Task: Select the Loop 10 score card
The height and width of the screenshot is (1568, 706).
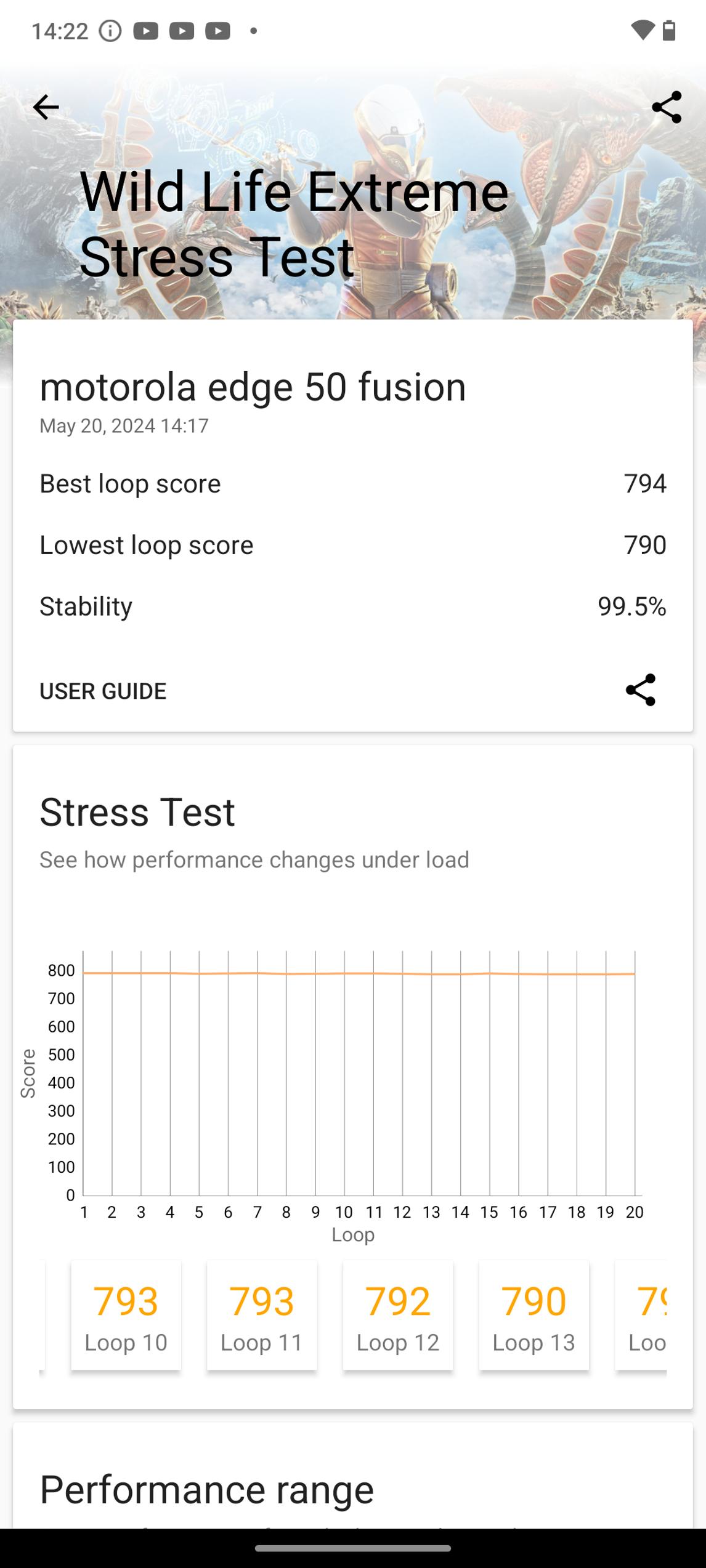Action: click(126, 1315)
